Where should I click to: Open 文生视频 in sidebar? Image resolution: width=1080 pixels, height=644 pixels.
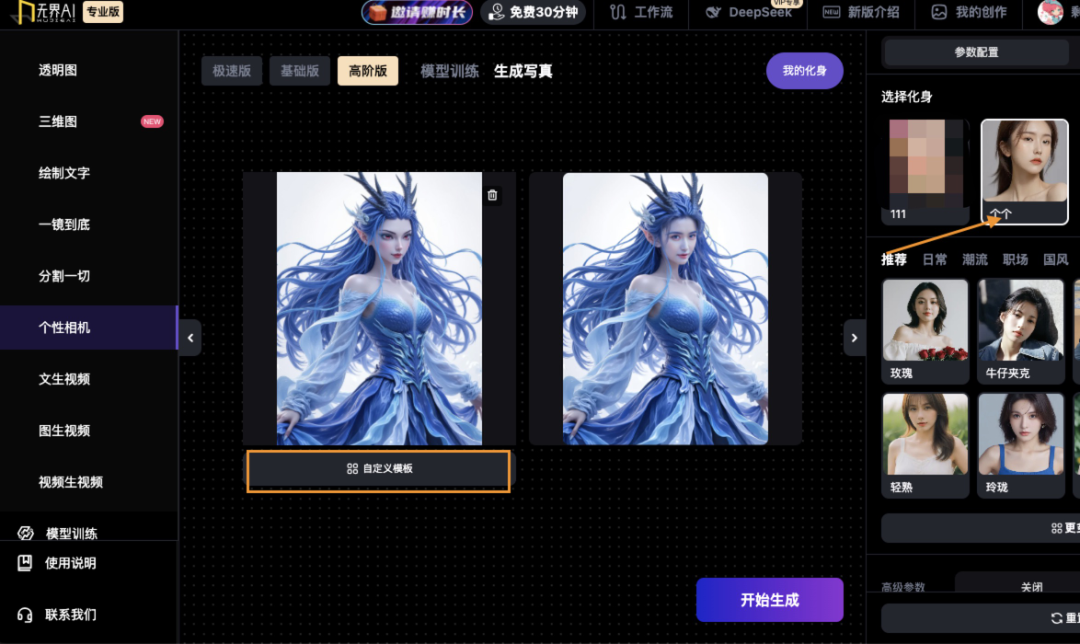pyautogui.click(x=64, y=379)
